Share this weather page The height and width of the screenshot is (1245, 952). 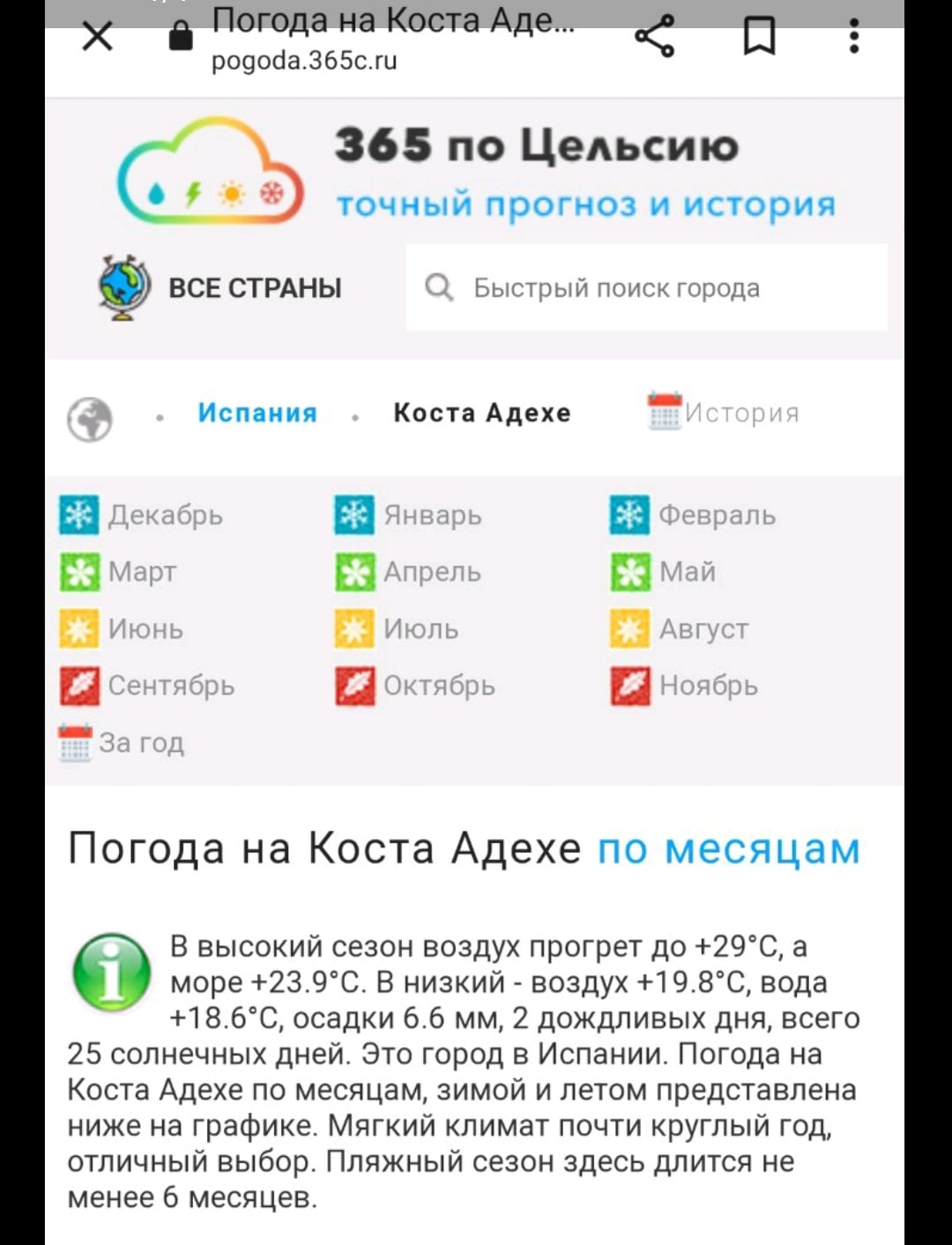pyautogui.click(x=654, y=37)
